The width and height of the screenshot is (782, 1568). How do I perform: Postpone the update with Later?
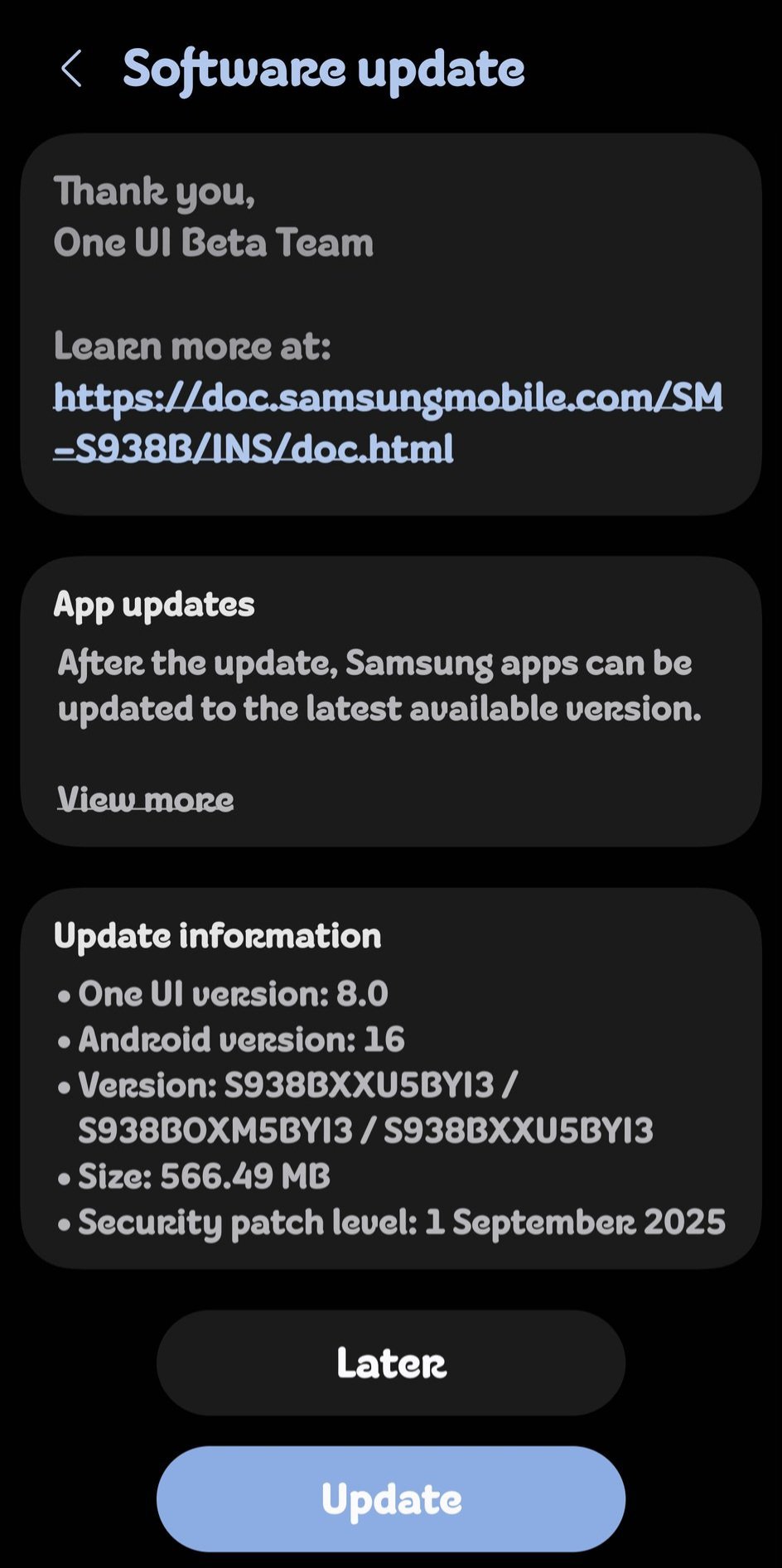[391, 1363]
